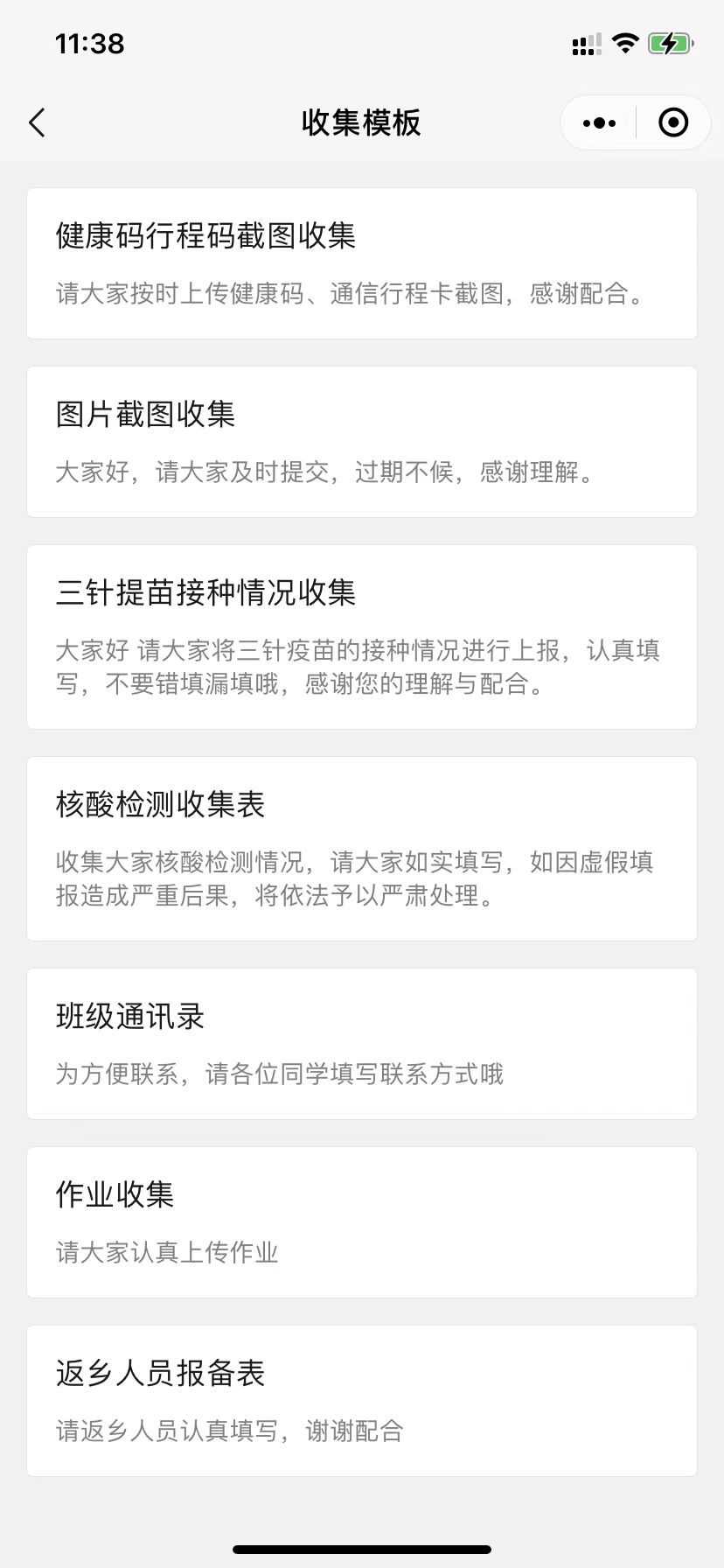Open the 三针提苗接种情况收集 template
Image resolution: width=724 pixels, height=1568 pixels.
point(361,637)
